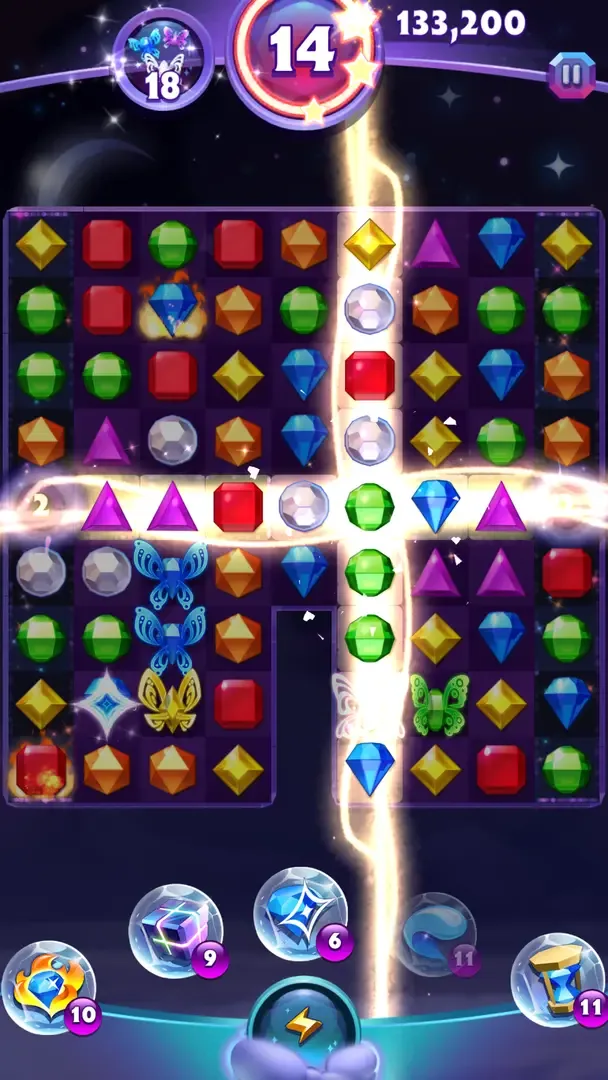This screenshot has height=1080, width=608.
Task: Use the flame gem booster with 10
Action: pyautogui.click(x=48, y=986)
